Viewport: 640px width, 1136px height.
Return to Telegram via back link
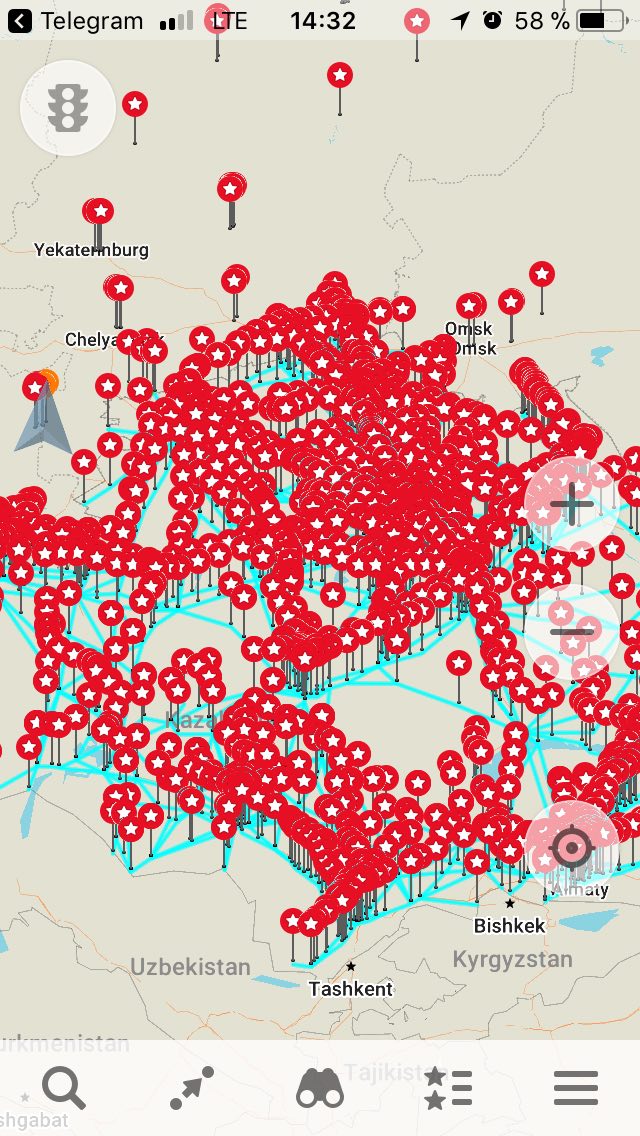tap(75, 21)
